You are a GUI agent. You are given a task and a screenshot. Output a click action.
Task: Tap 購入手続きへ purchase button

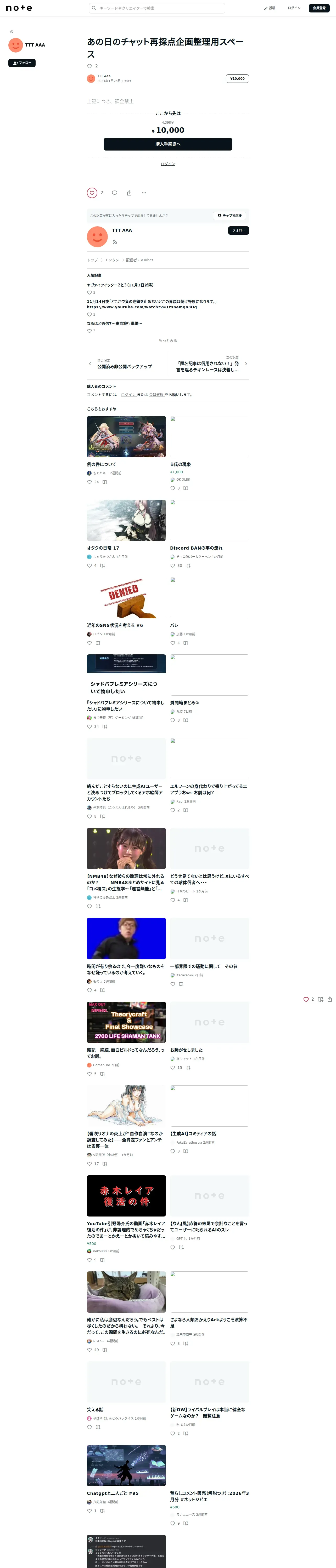(168, 144)
